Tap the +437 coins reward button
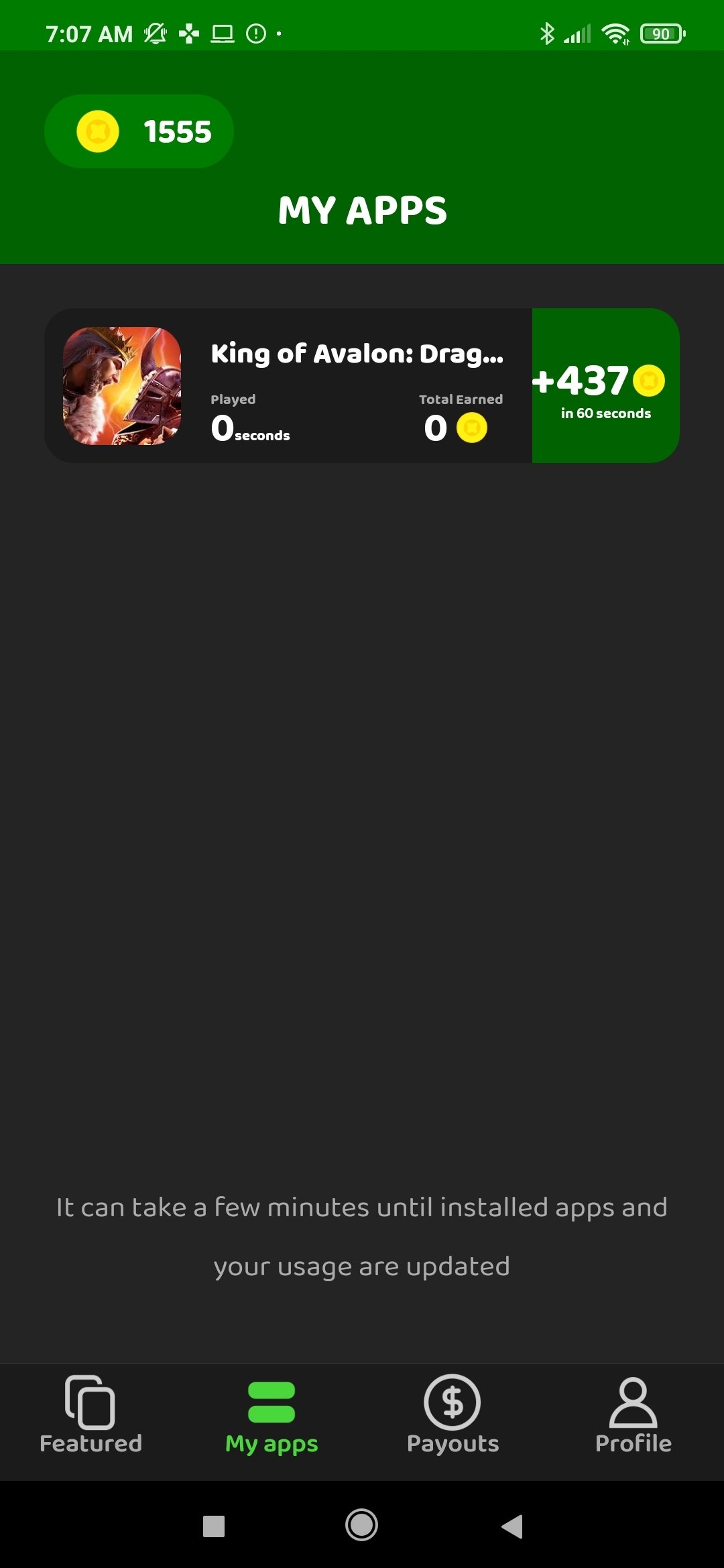Screen dimensions: 724x1568 point(605,386)
